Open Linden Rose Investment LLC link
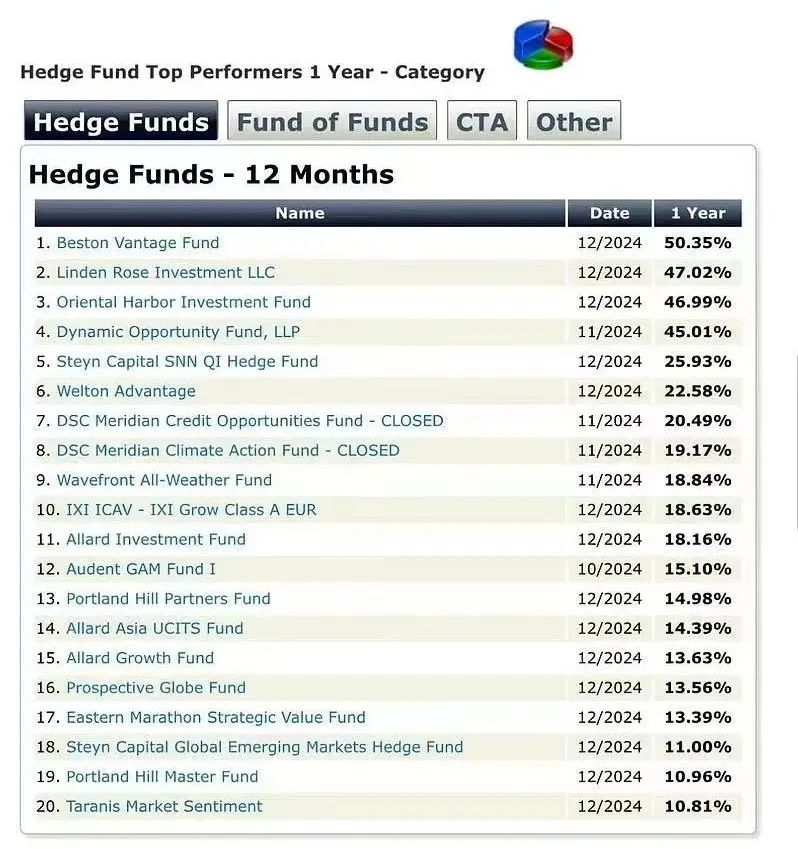Image resolution: width=798 pixels, height=849 pixels. pyautogui.click(x=165, y=272)
